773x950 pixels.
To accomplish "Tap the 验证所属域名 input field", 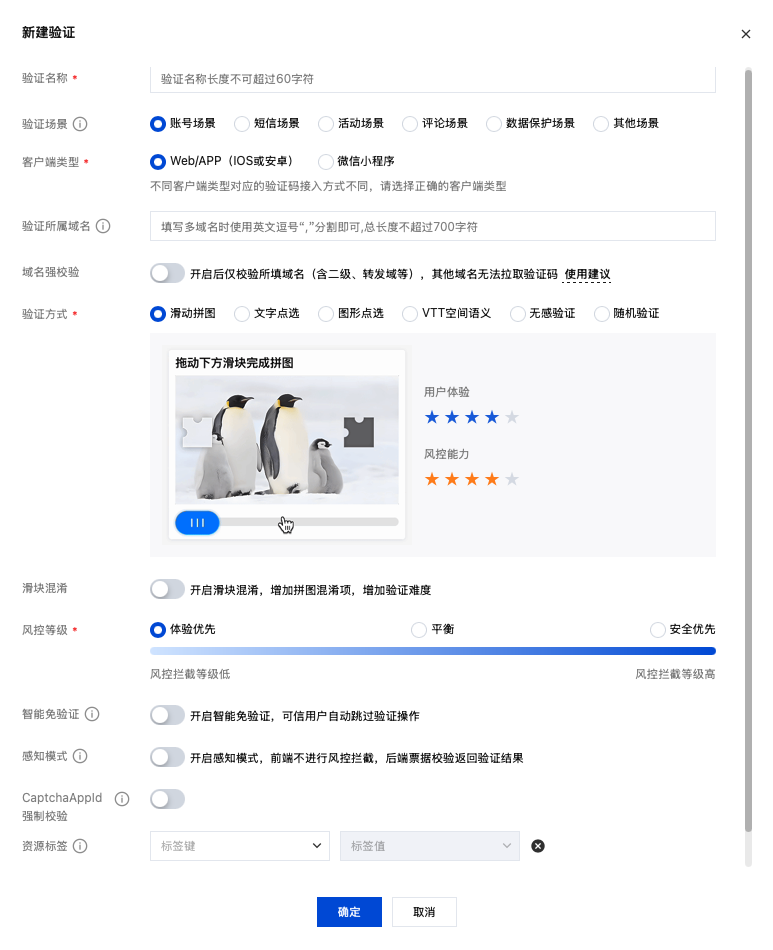I will coord(432,227).
